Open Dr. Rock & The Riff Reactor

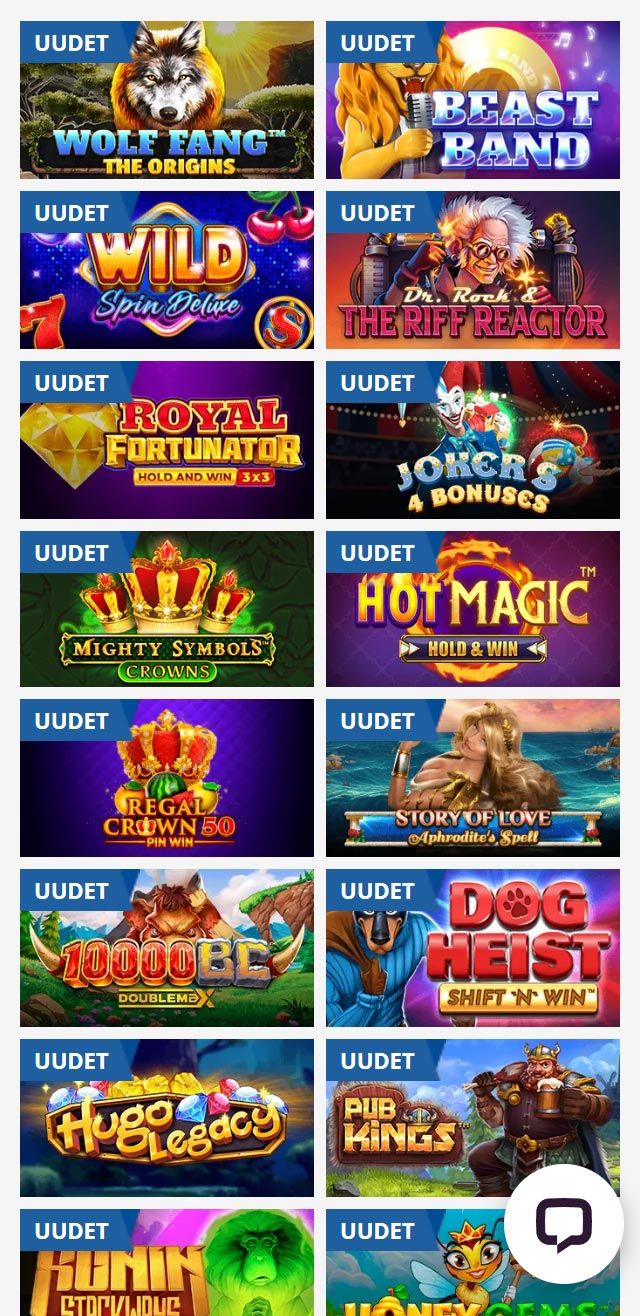point(472,270)
